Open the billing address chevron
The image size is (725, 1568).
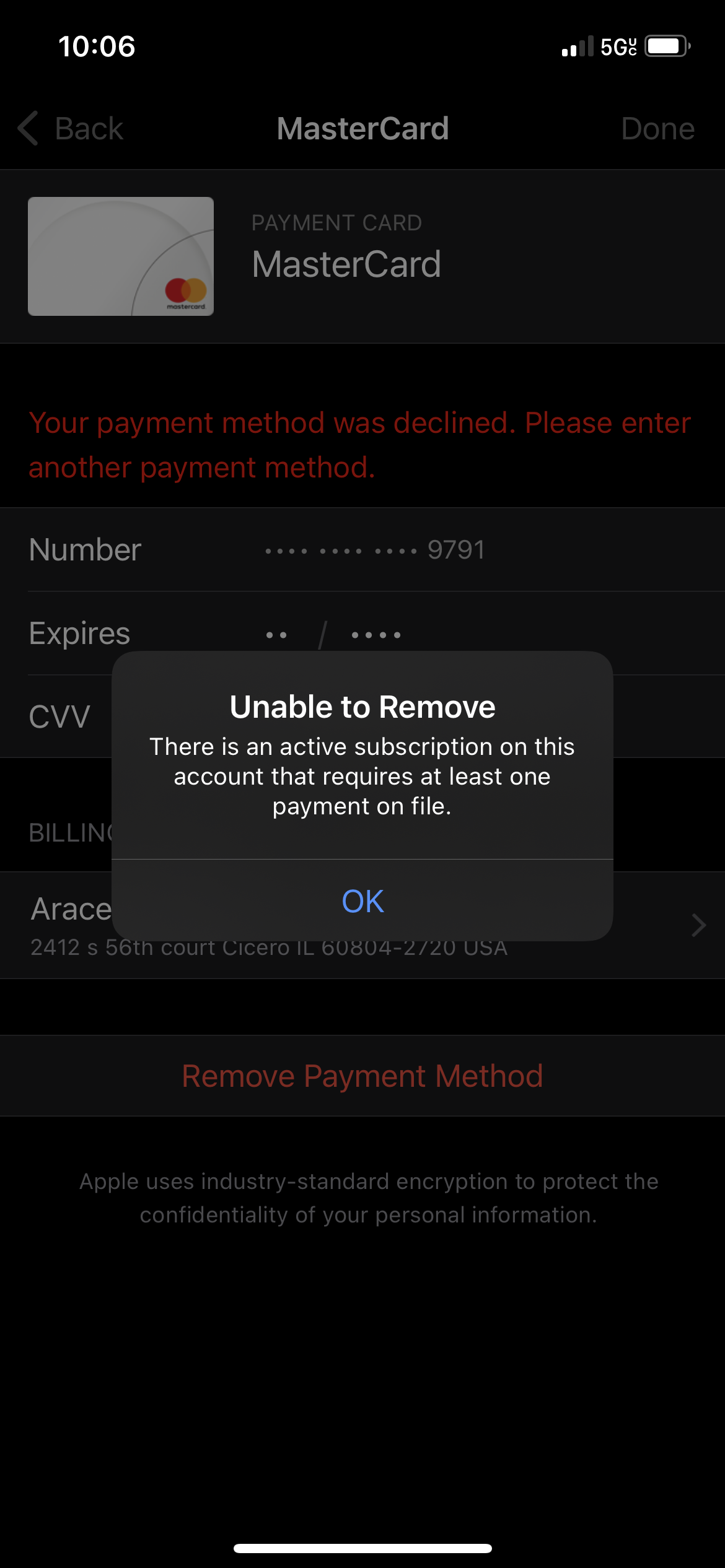698,925
